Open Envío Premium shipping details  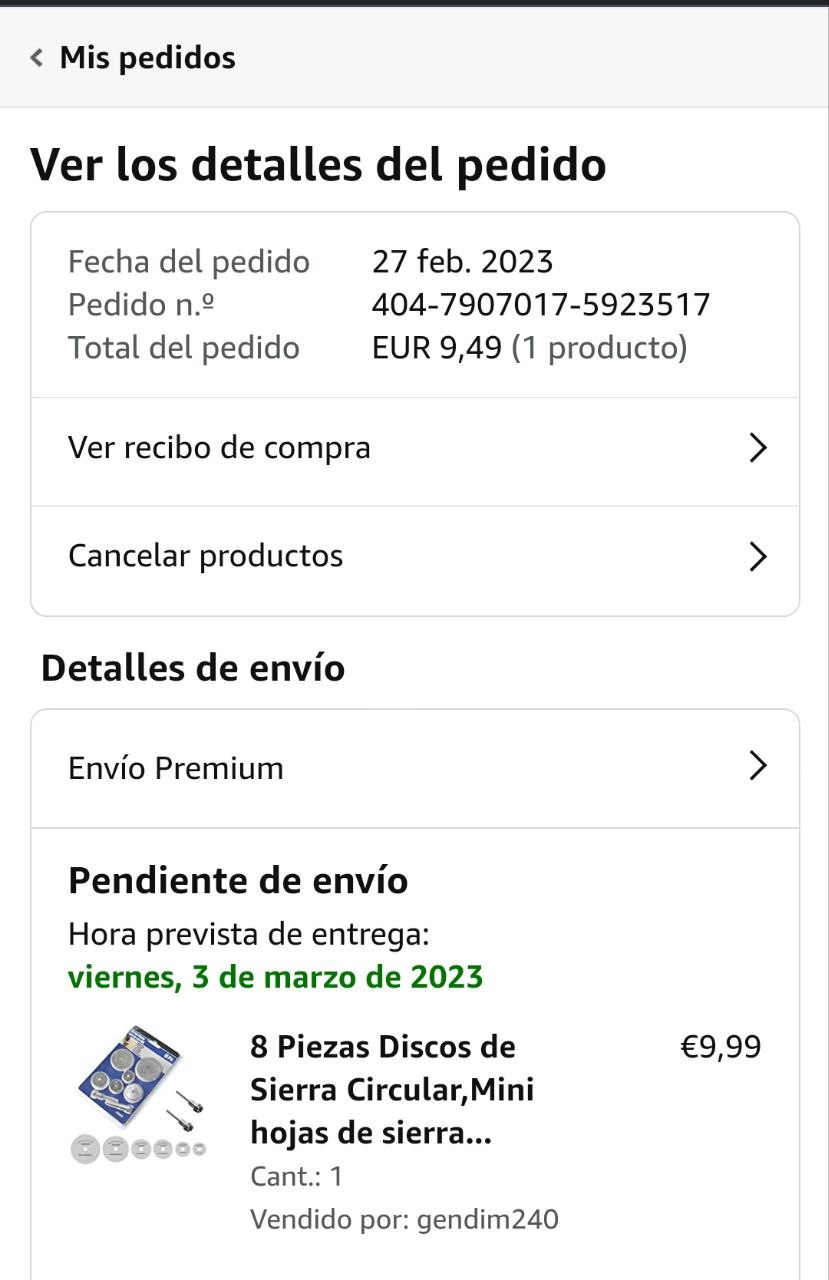415,768
